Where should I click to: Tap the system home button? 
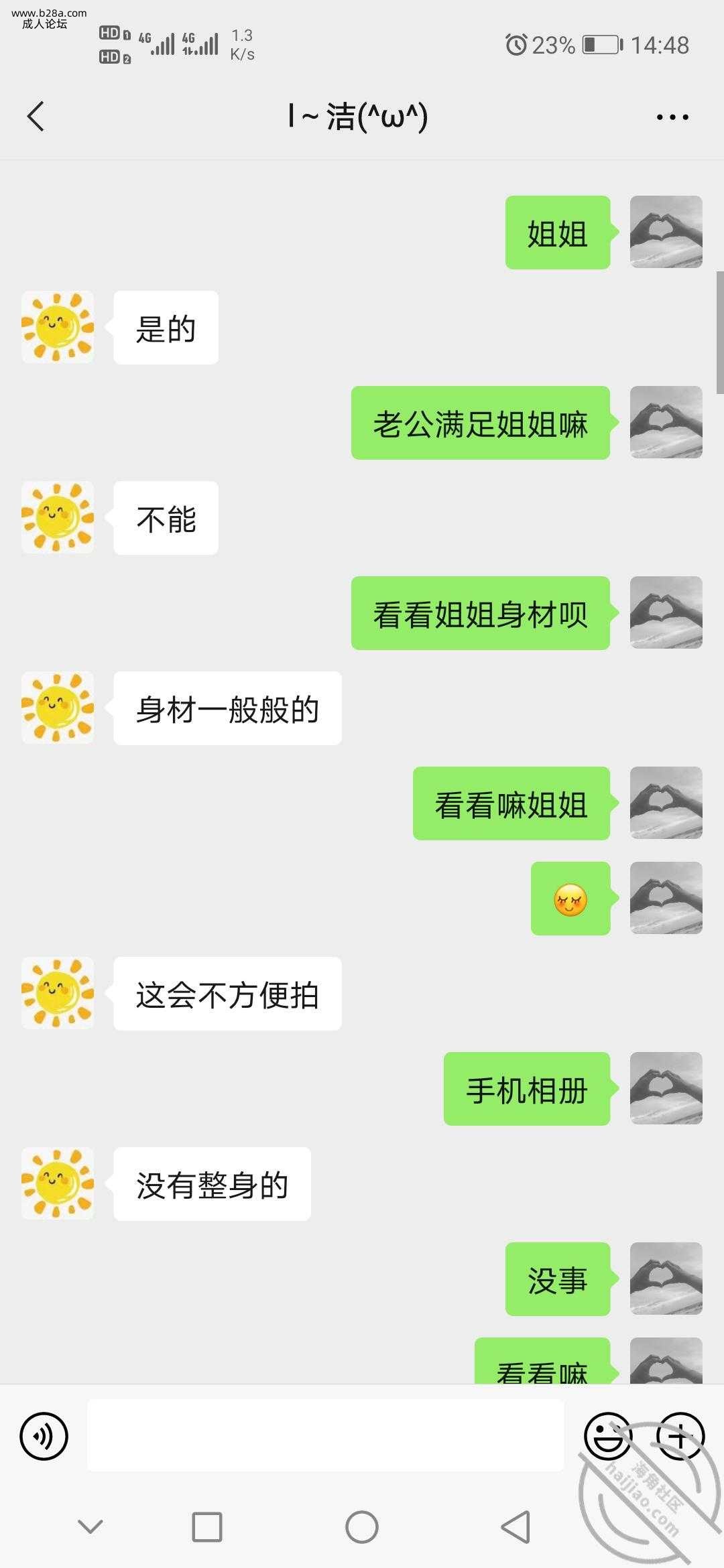(362, 1527)
